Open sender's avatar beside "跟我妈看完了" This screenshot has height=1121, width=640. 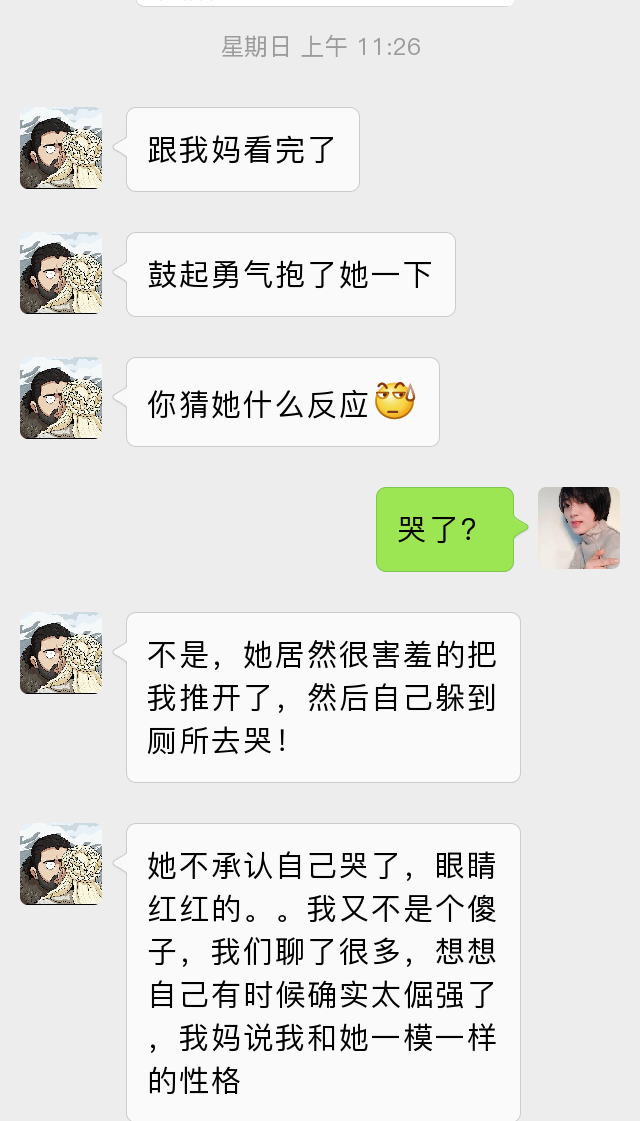tap(61, 148)
